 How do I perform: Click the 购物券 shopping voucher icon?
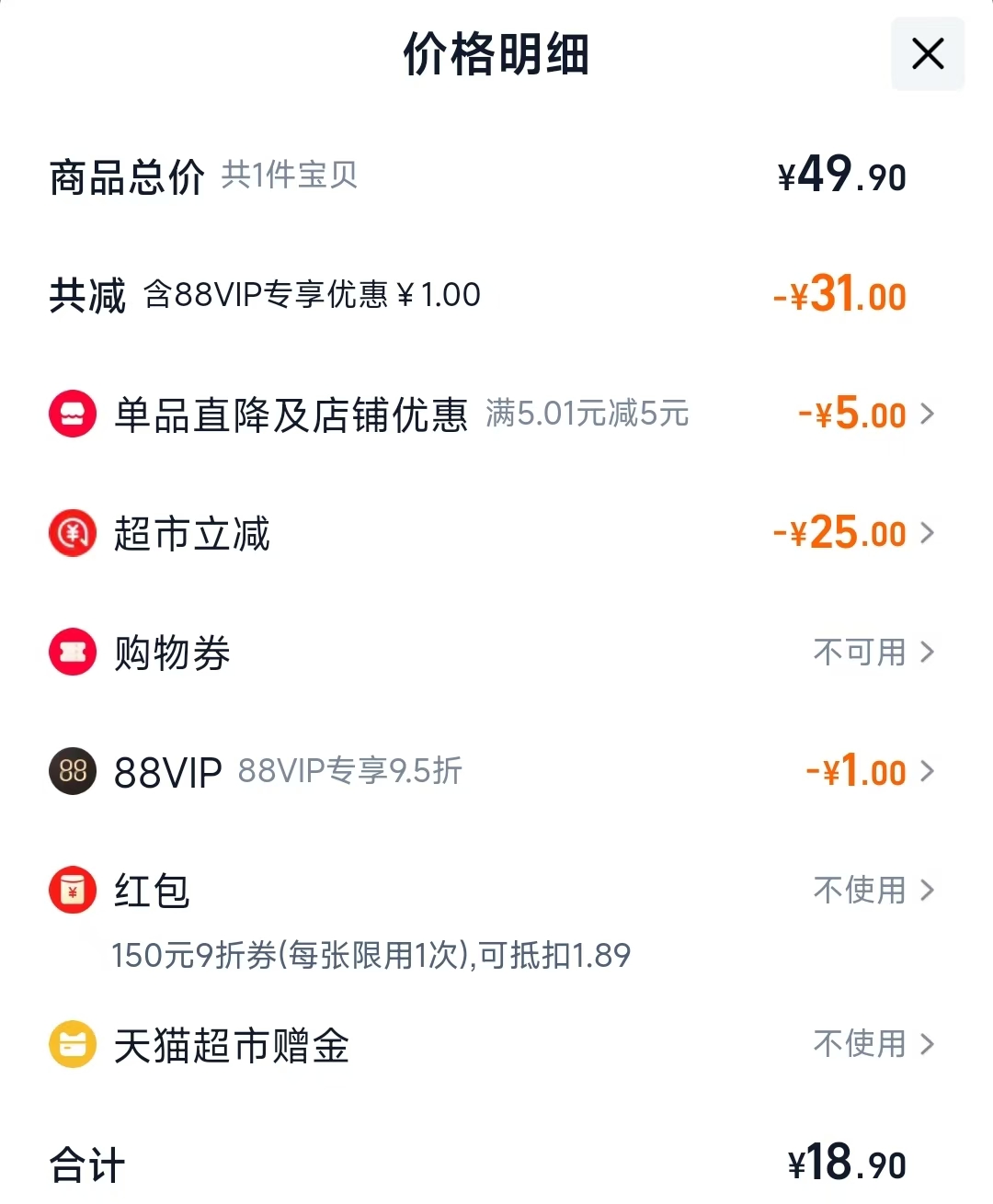tap(72, 652)
